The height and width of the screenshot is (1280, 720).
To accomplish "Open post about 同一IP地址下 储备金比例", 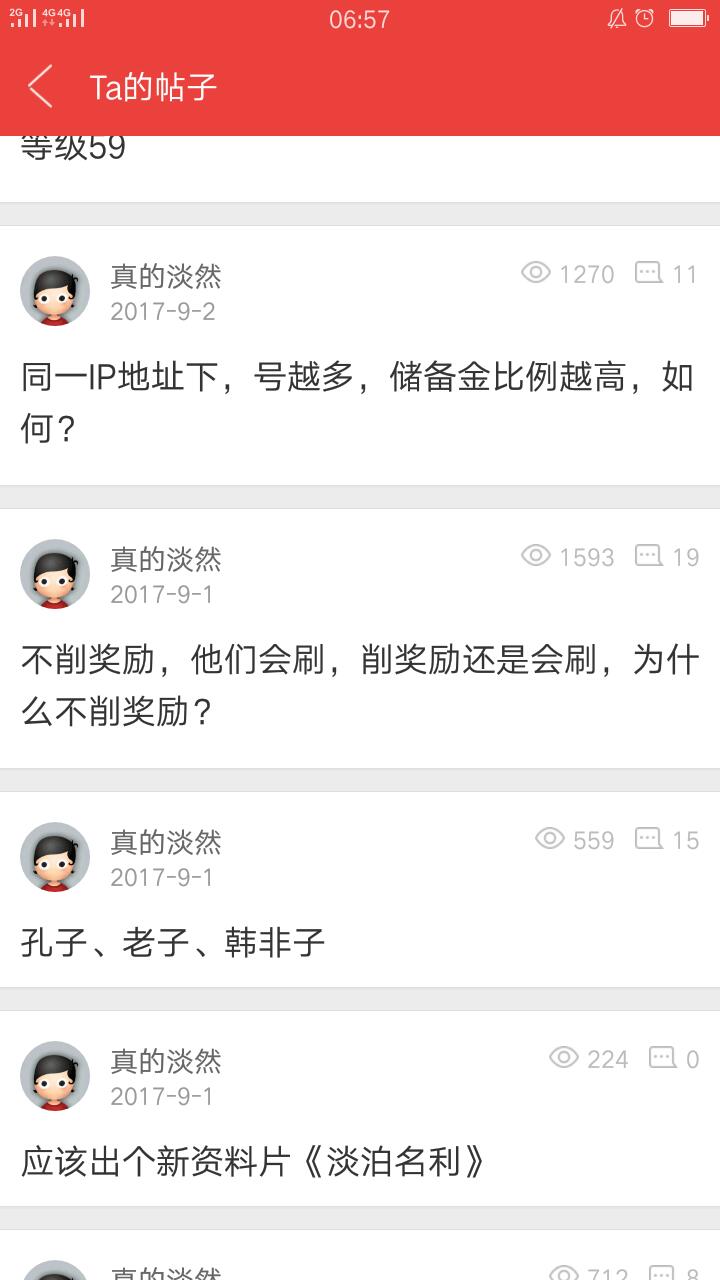I will click(x=357, y=403).
